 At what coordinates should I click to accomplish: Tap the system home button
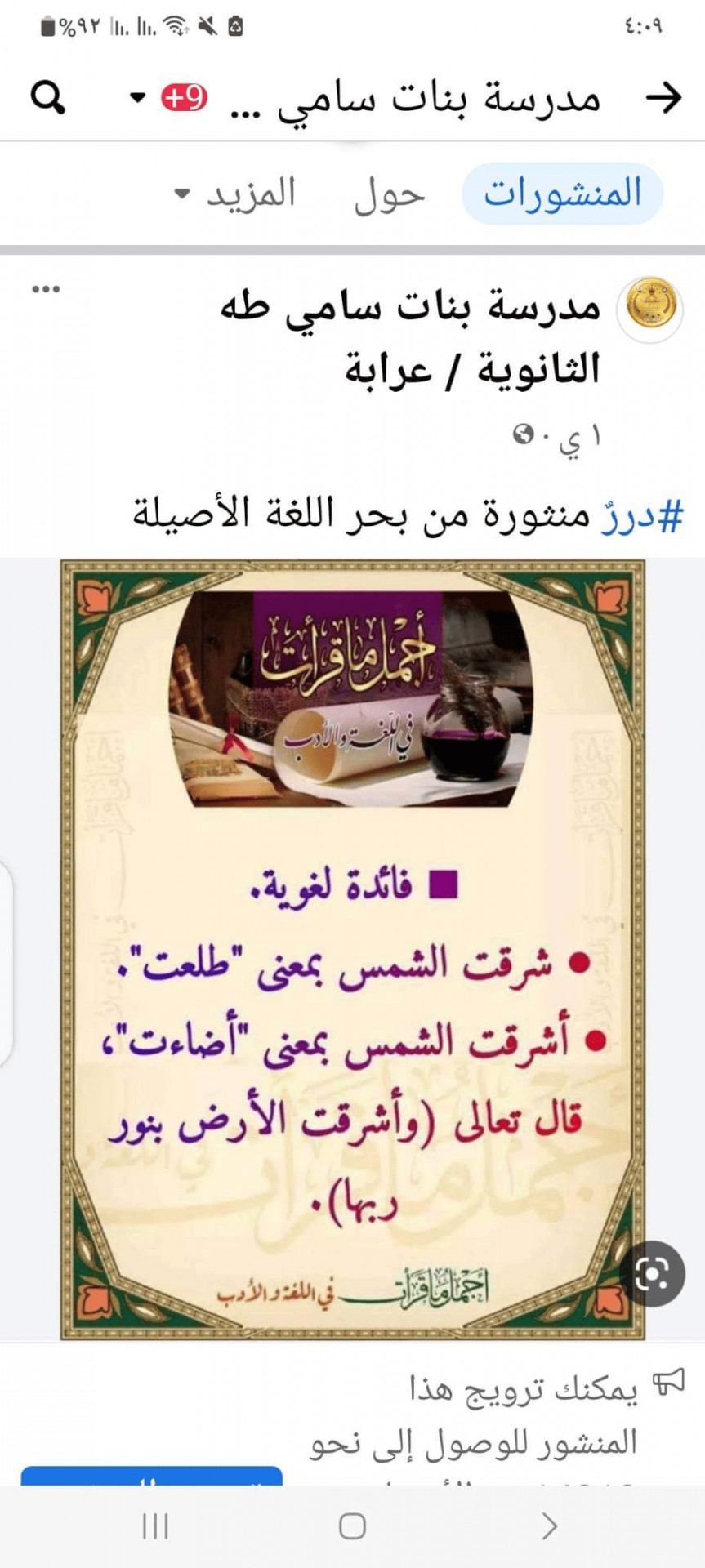(352, 1526)
